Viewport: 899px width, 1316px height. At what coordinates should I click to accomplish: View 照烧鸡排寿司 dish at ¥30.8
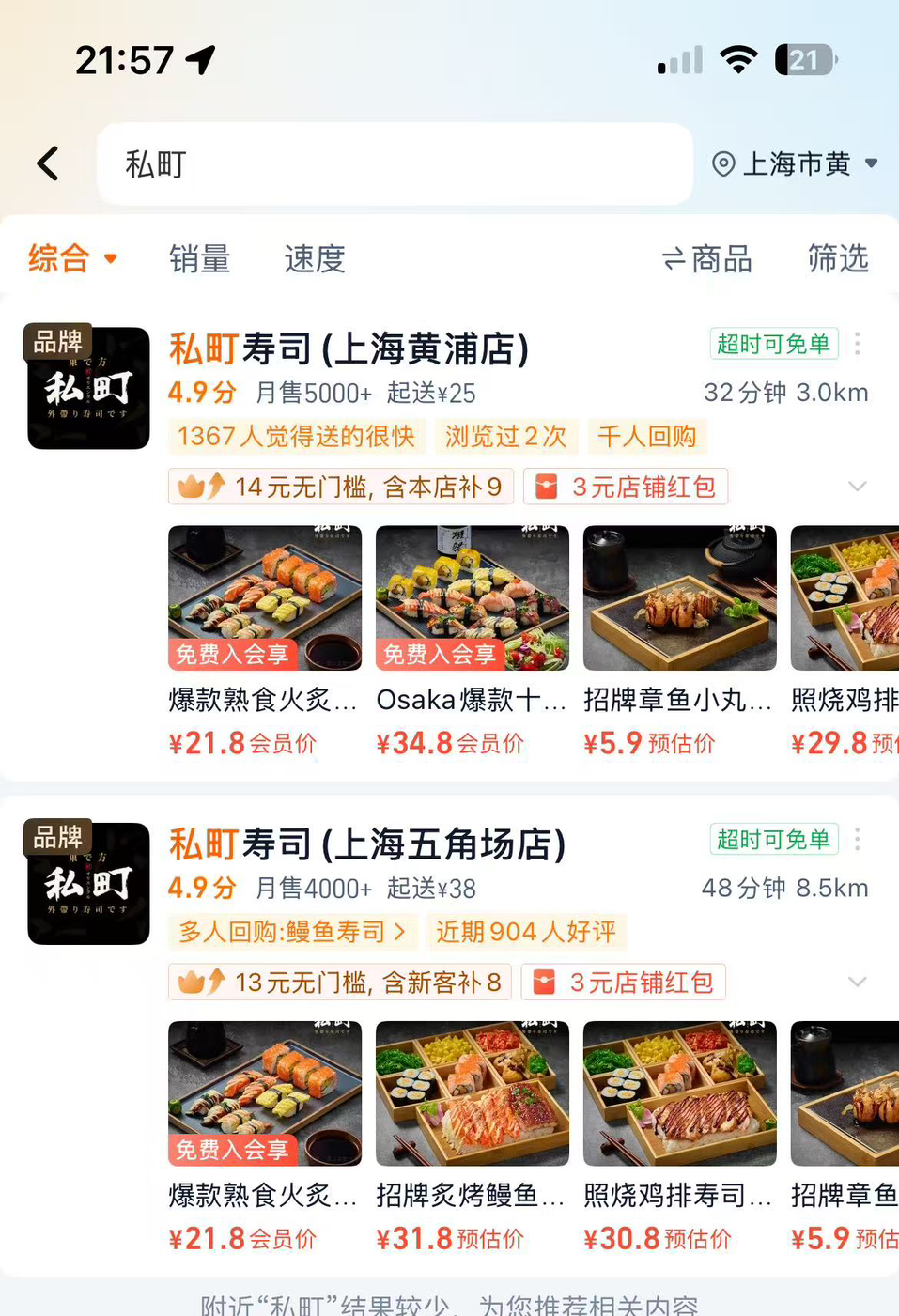coord(679,1137)
